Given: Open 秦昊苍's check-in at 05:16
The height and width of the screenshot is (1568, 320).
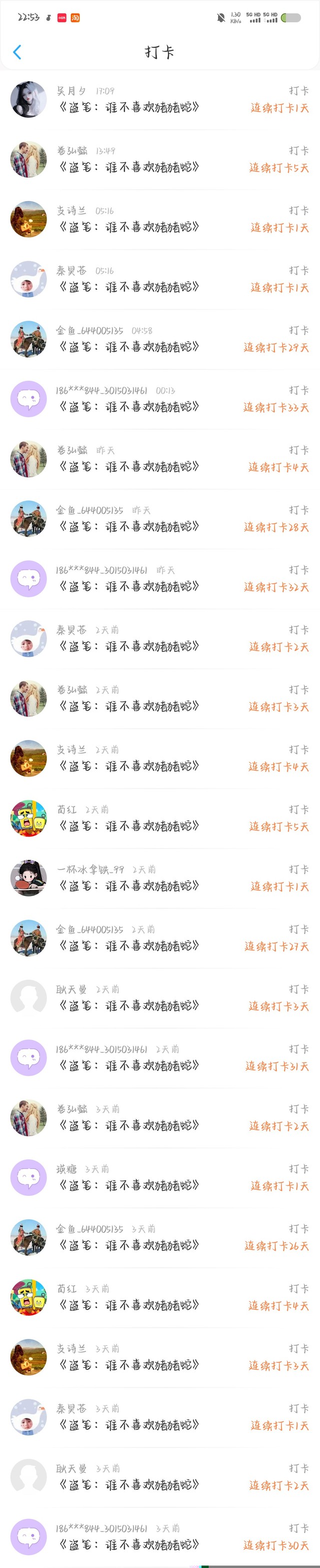Looking at the screenshot, I should coord(159,279).
